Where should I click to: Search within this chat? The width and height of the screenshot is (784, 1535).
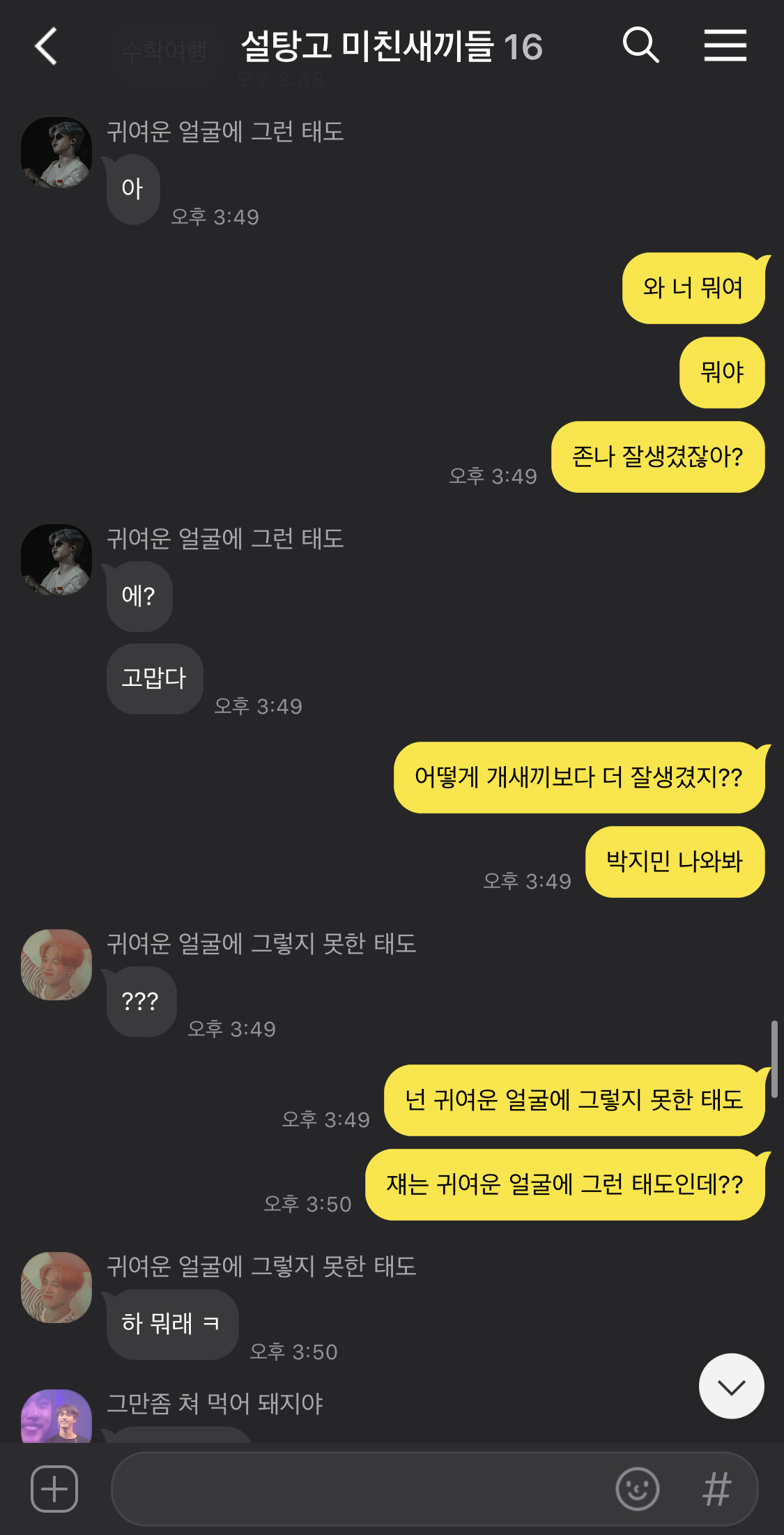(640, 46)
